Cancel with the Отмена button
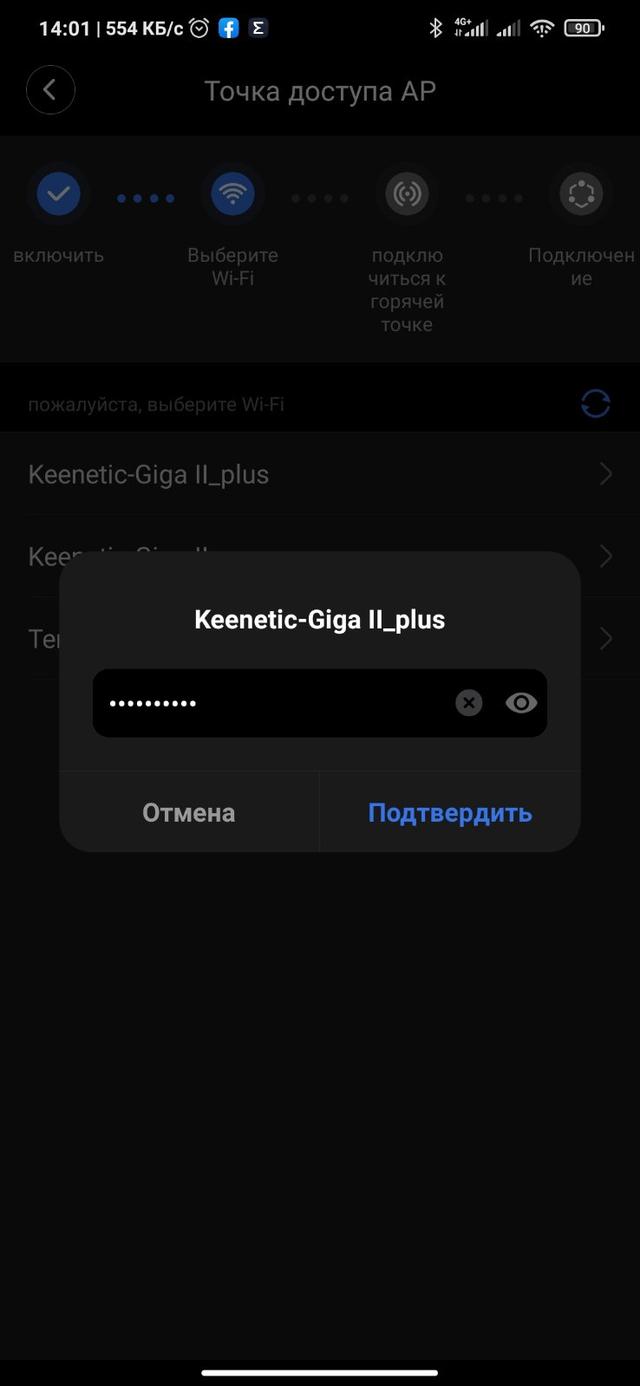 (189, 812)
